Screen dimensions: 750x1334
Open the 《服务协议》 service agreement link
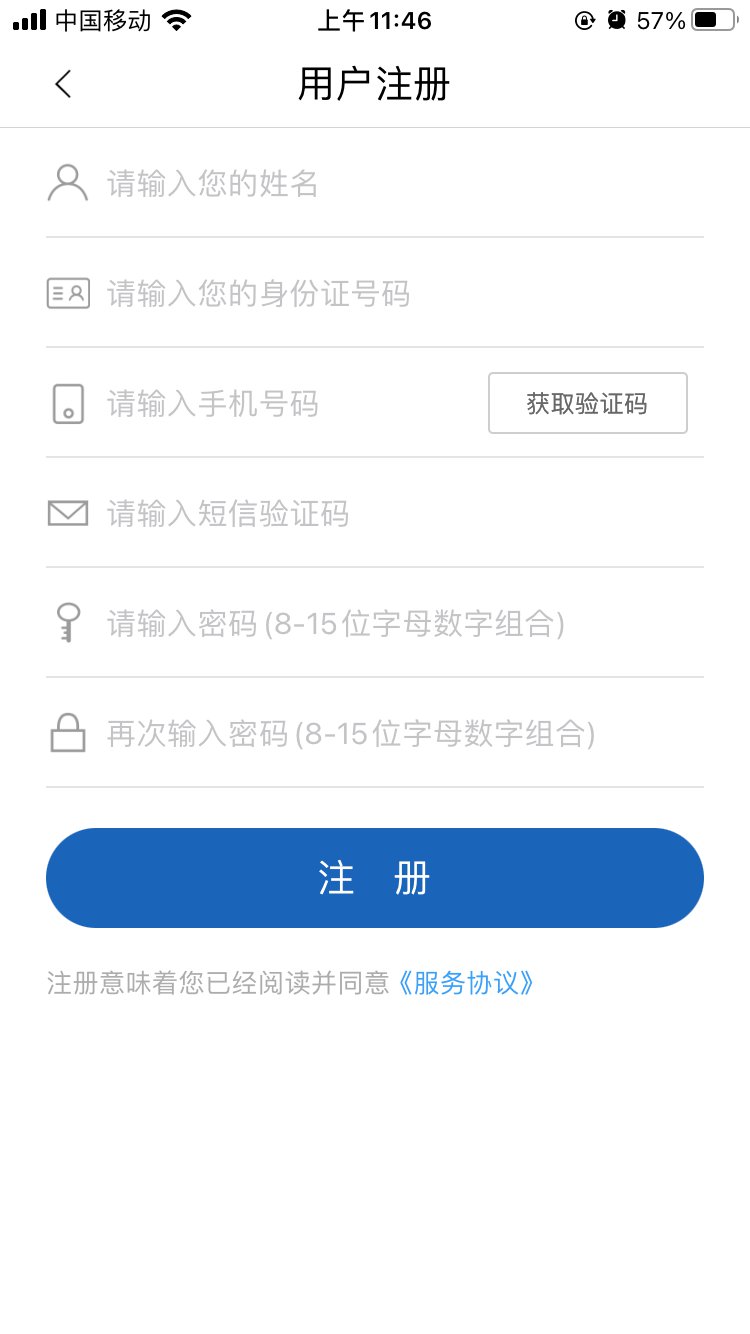tap(466, 983)
